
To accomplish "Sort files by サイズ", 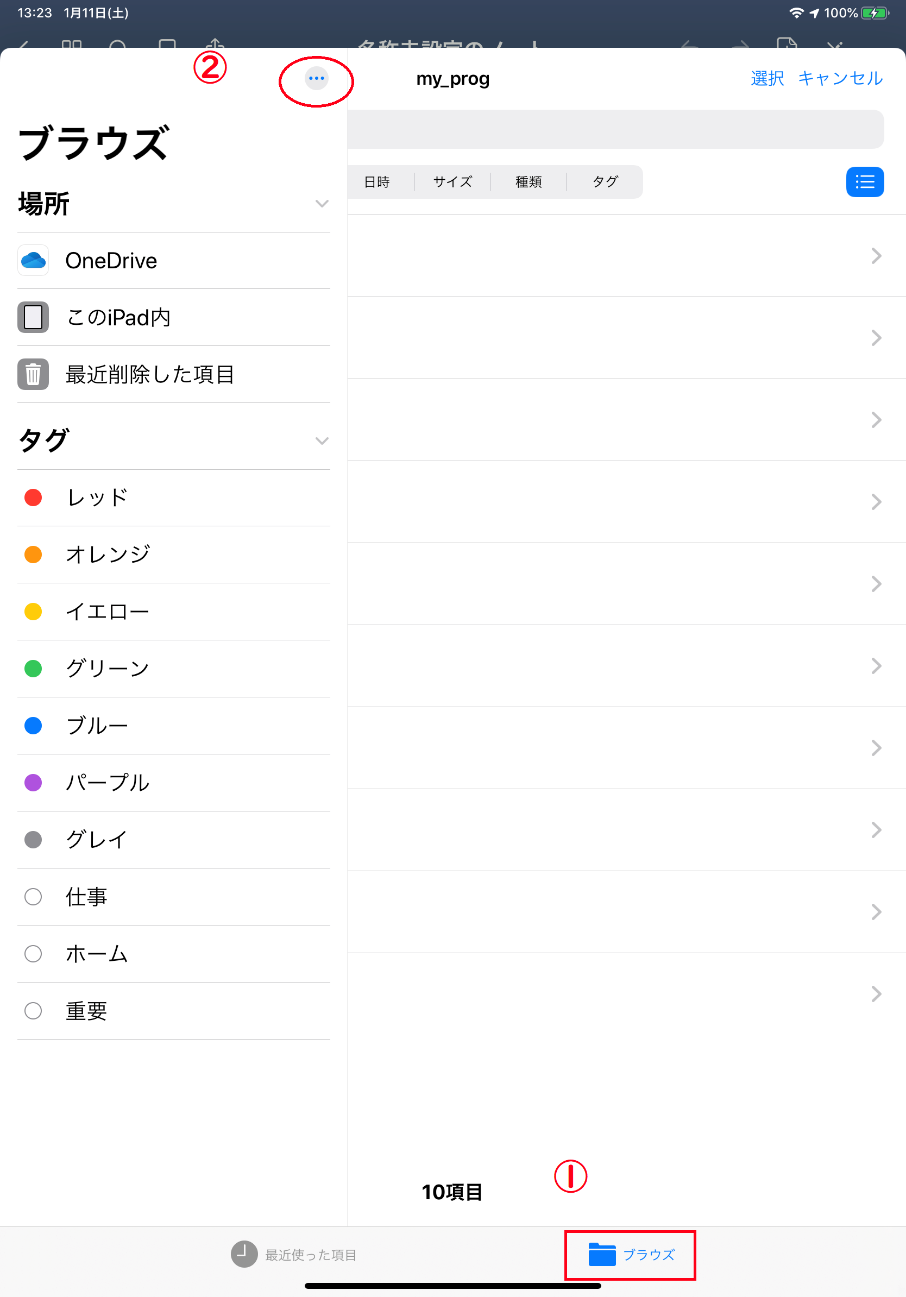I will point(452,182).
